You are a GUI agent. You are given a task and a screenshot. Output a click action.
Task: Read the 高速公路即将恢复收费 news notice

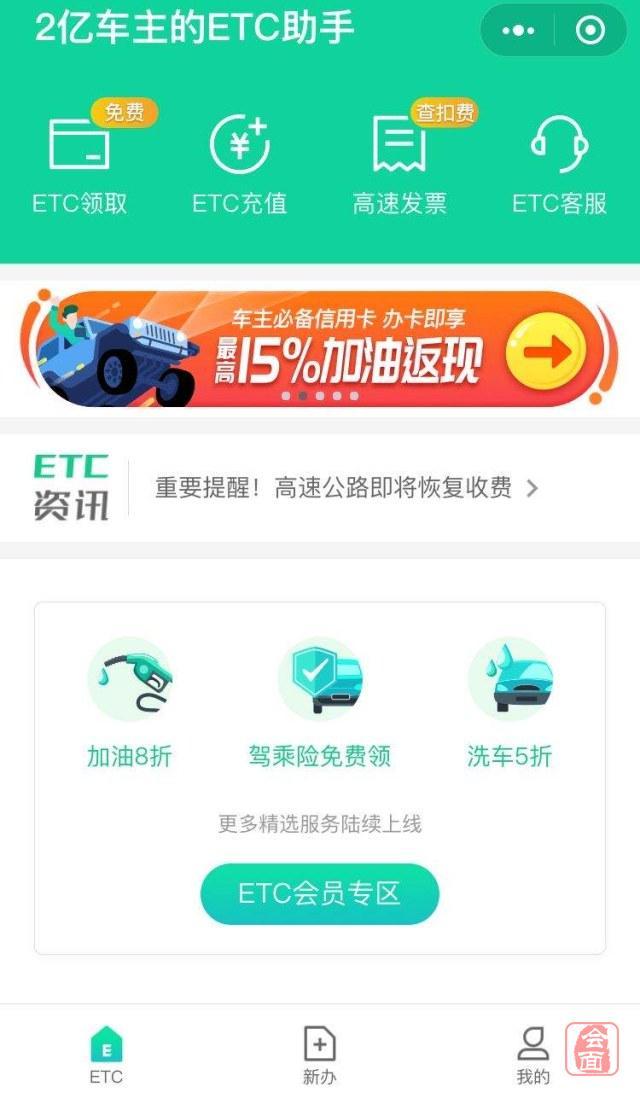[333, 487]
